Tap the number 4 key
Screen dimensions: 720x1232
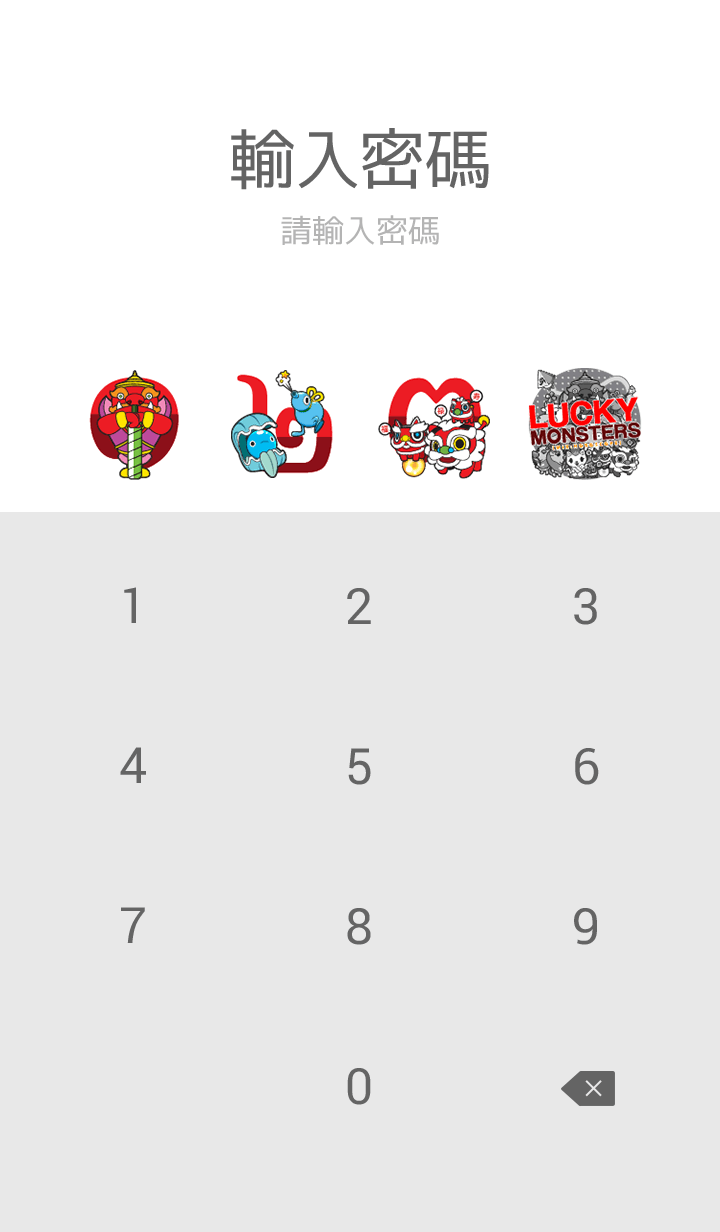(132, 767)
